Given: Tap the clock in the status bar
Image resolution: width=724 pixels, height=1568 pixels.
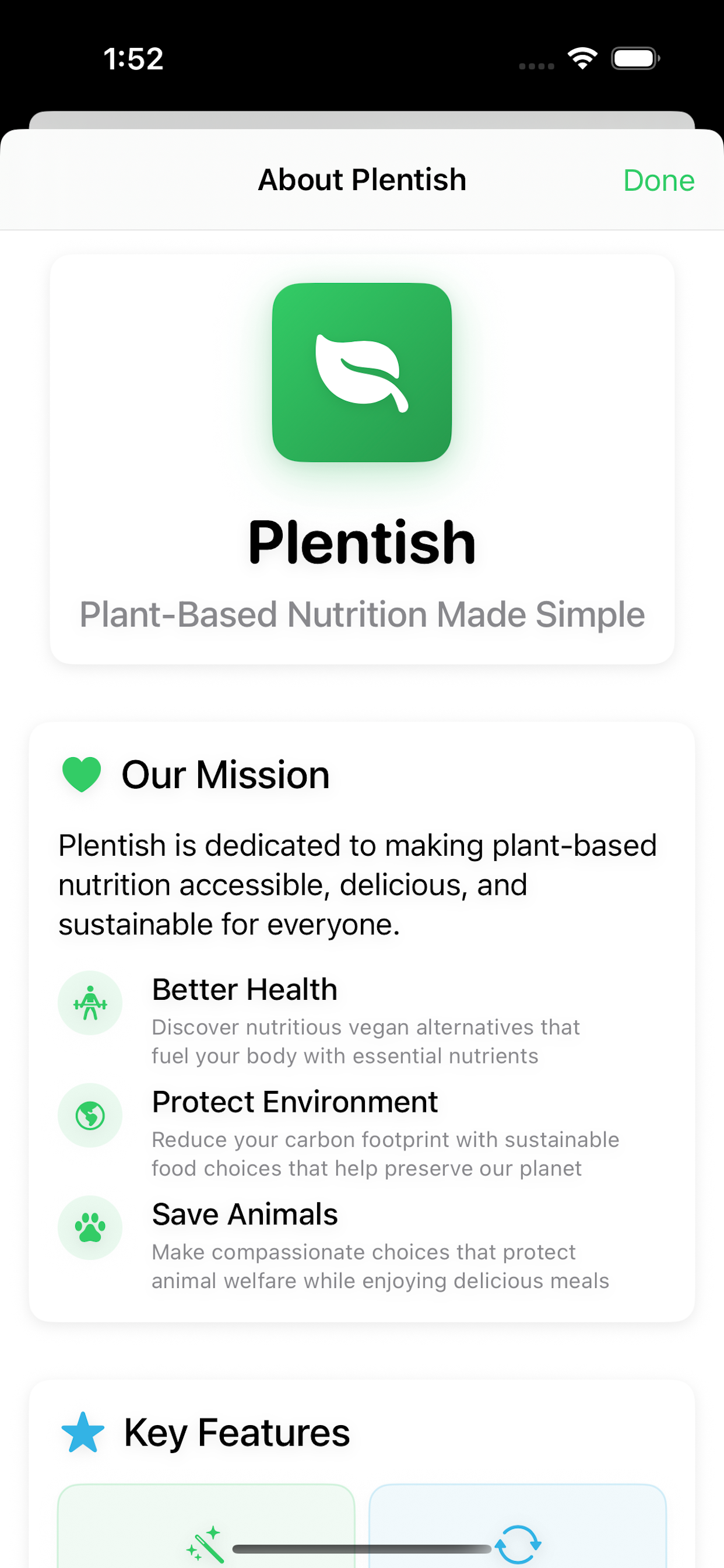Looking at the screenshot, I should tap(133, 58).
